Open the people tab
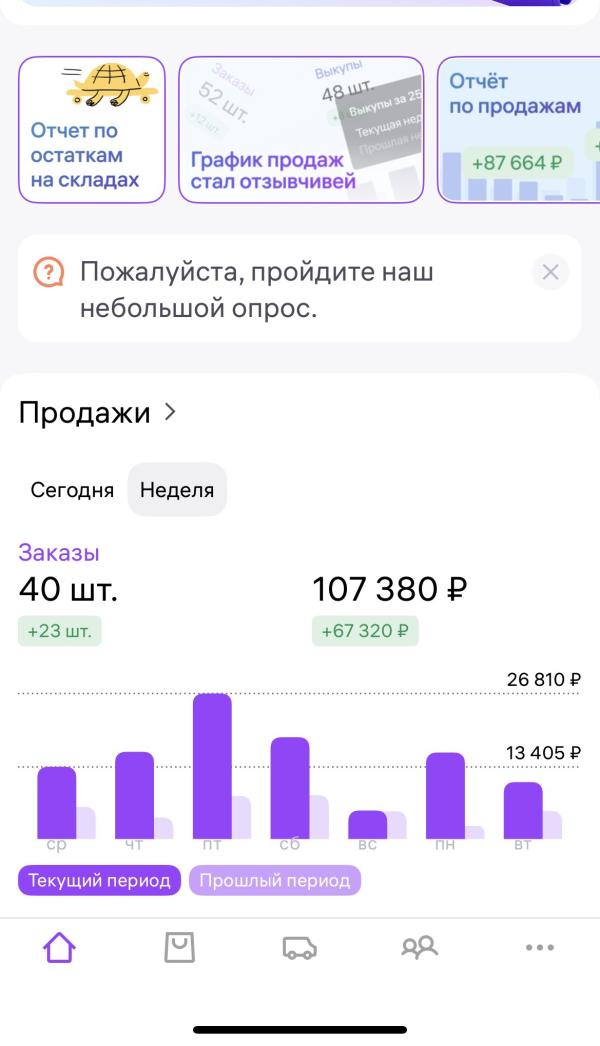This screenshot has width=600, height=1046. [419, 948]
